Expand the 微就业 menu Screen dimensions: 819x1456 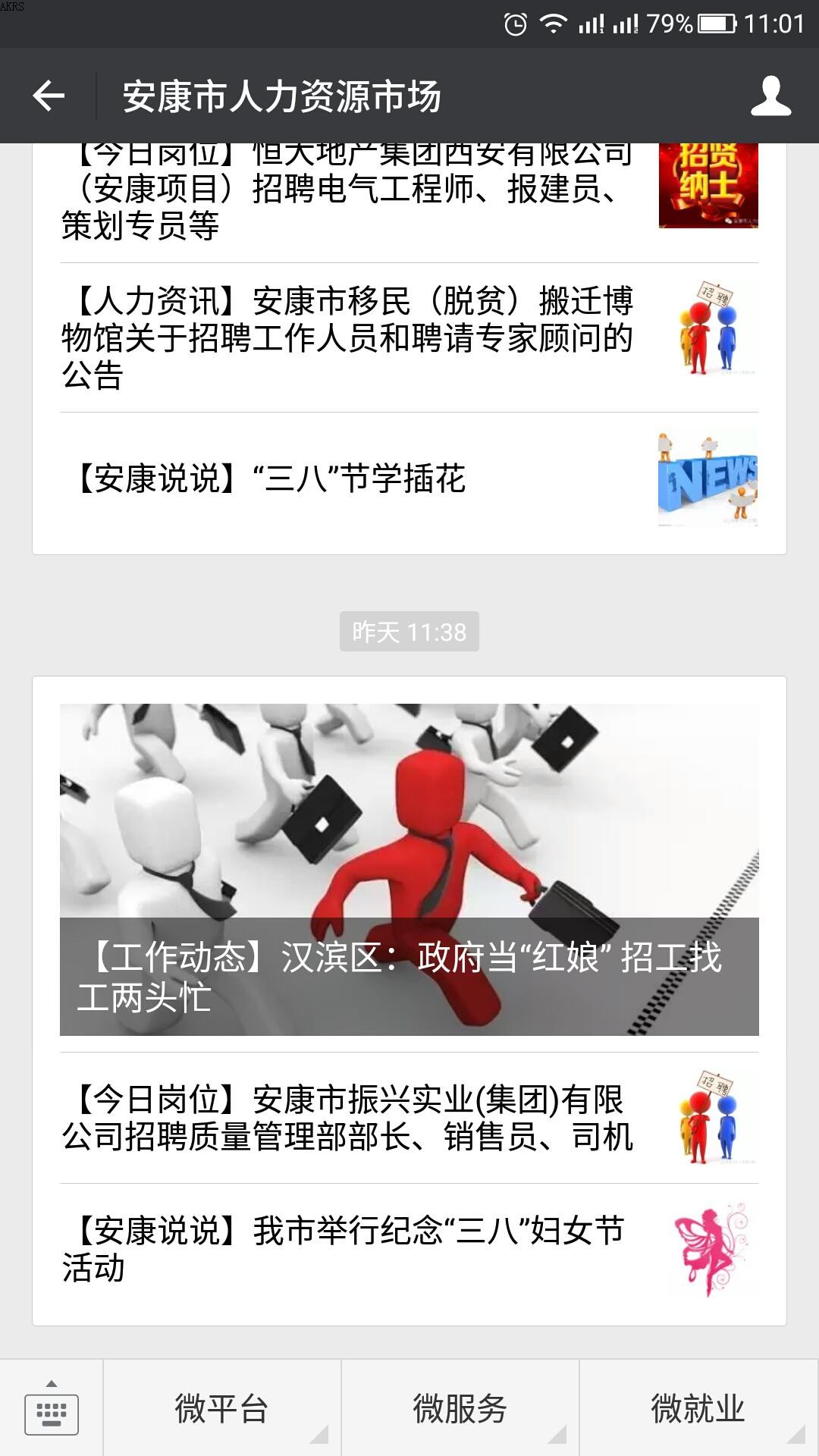(x=698, y=1408)
